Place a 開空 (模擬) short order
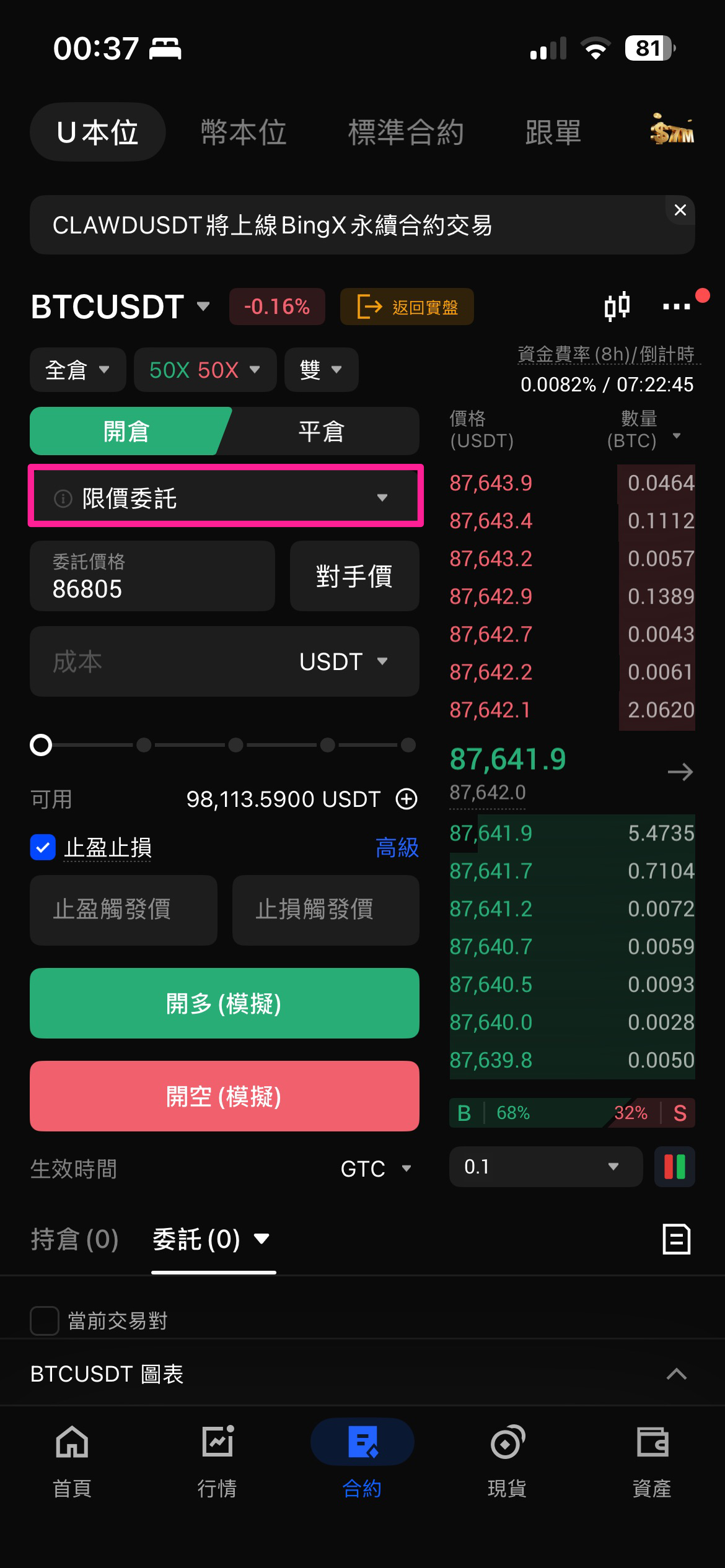725x1568 pixels. [x=224, y=1096]
